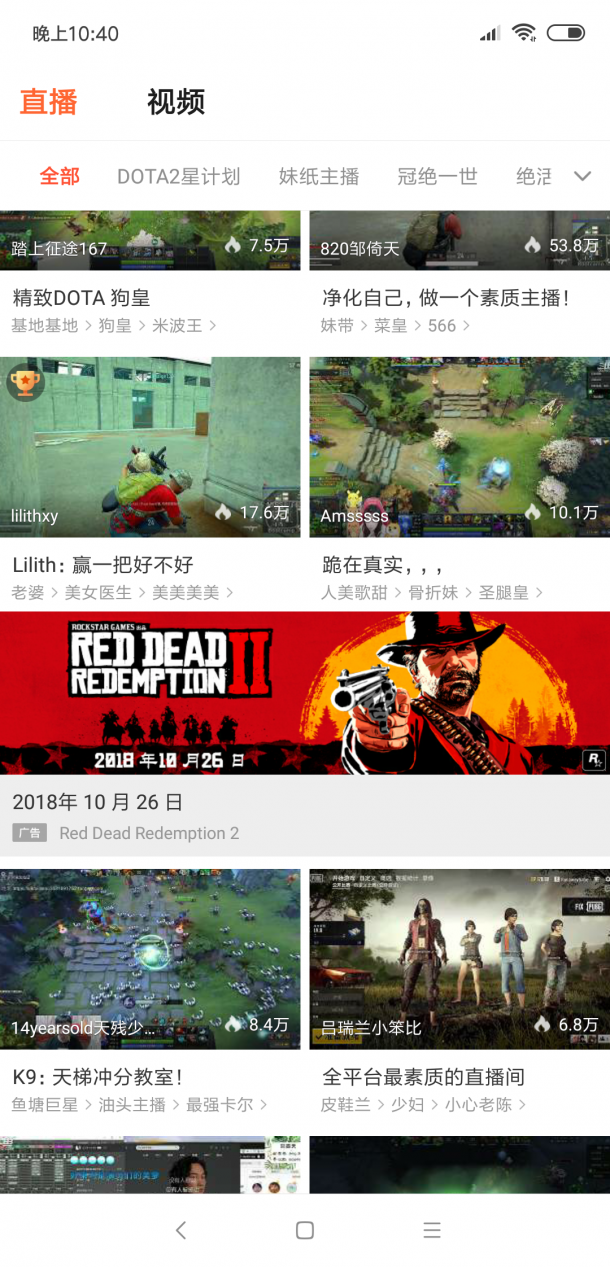Show 妹纸主播 category streams
This screenshot has height=1267, width=610.
318,177
